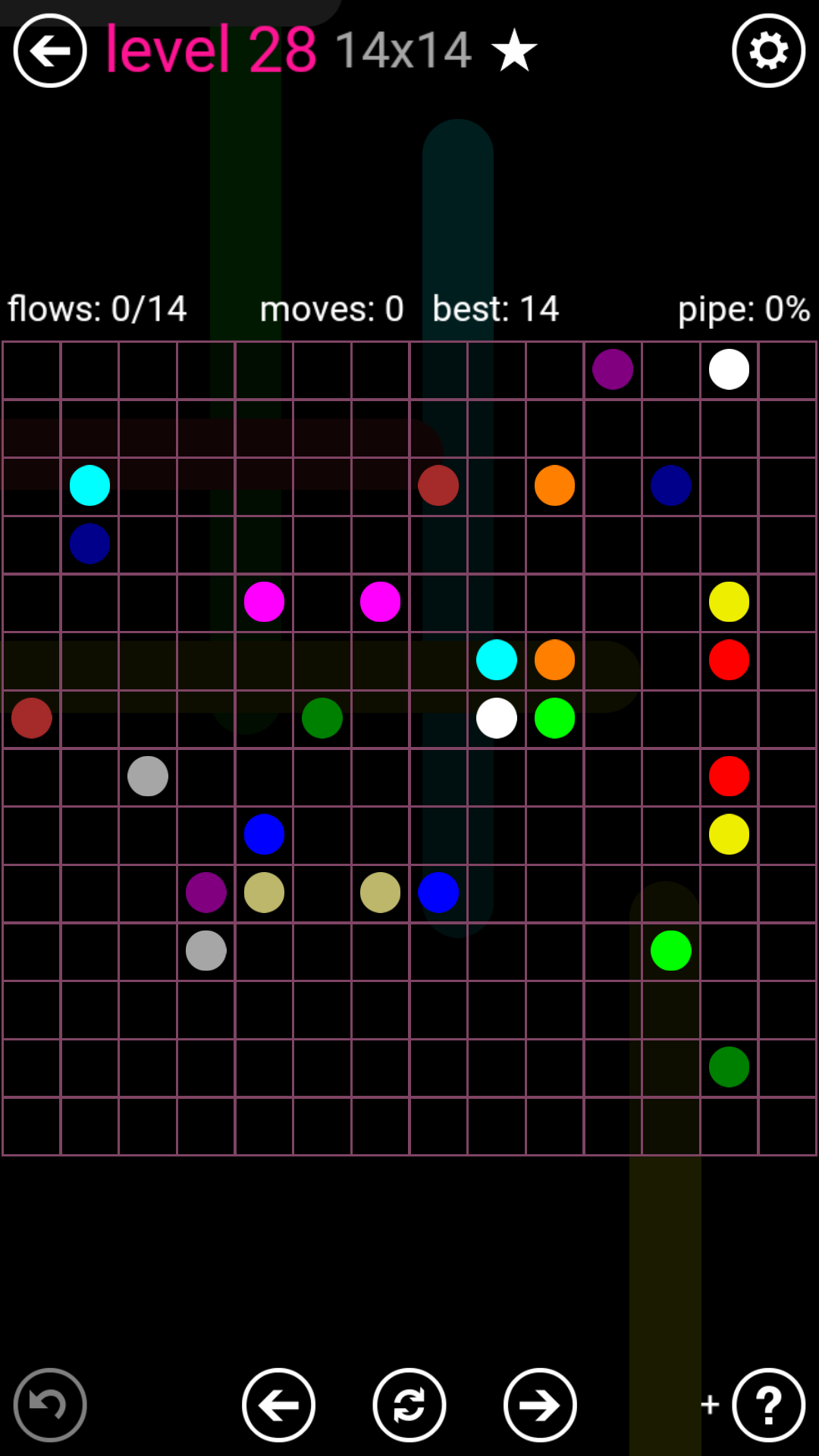Image resolution: width=819 pixels, height=1456 pixels.
Task: Go back using the top-left arrow
Action: point(50,51)
